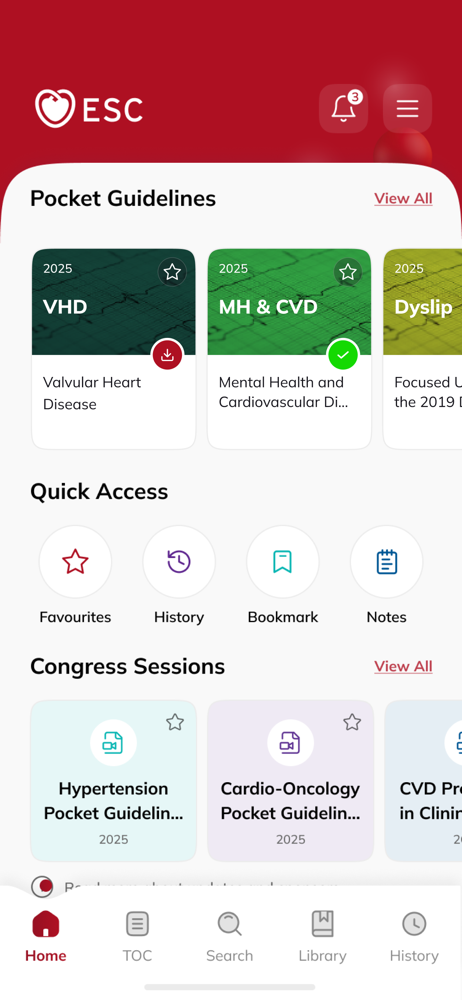Go to the History tab in bottom bar
462x1000 pixels.
(x=414, y=936)
